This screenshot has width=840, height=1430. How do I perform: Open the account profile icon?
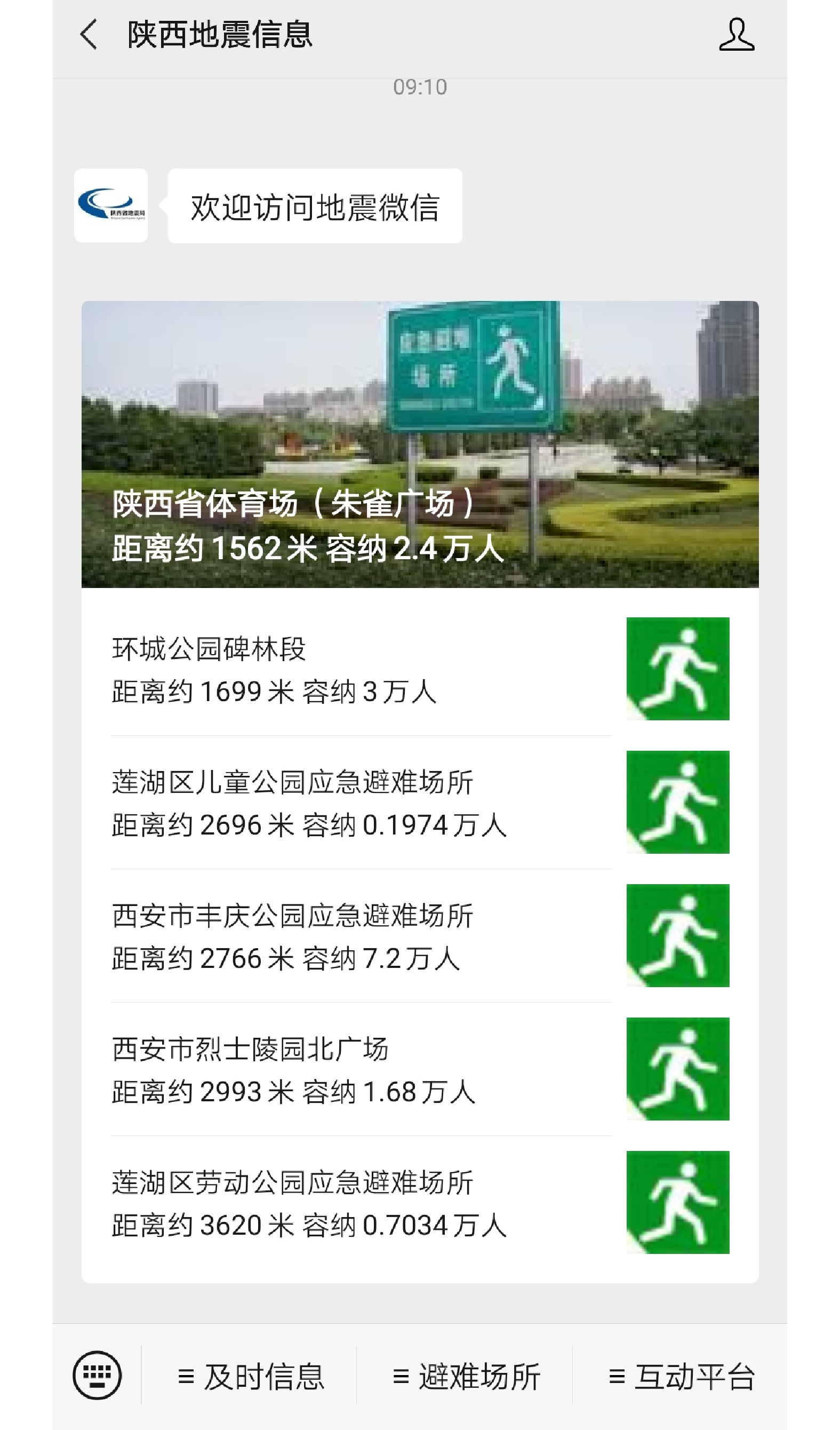(736, 35)
